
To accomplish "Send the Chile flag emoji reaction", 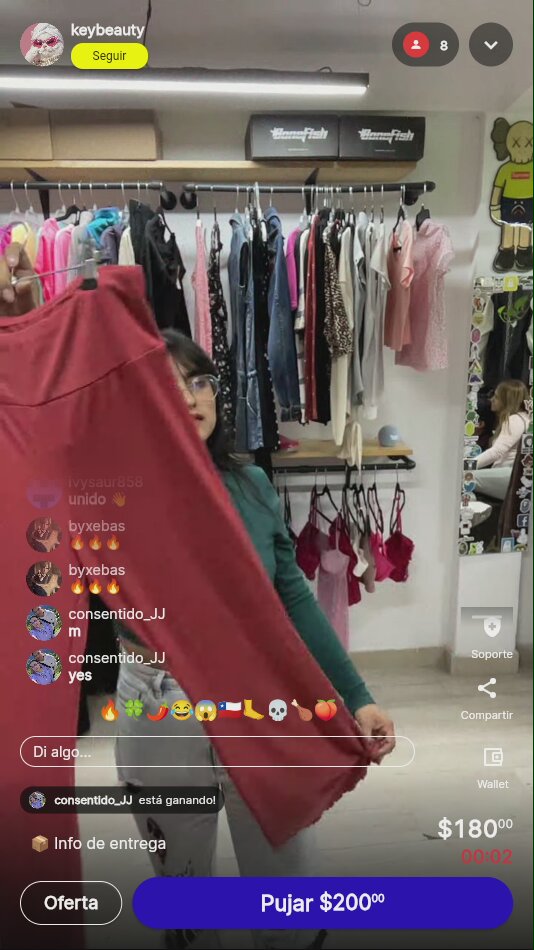I will (230, 709).
